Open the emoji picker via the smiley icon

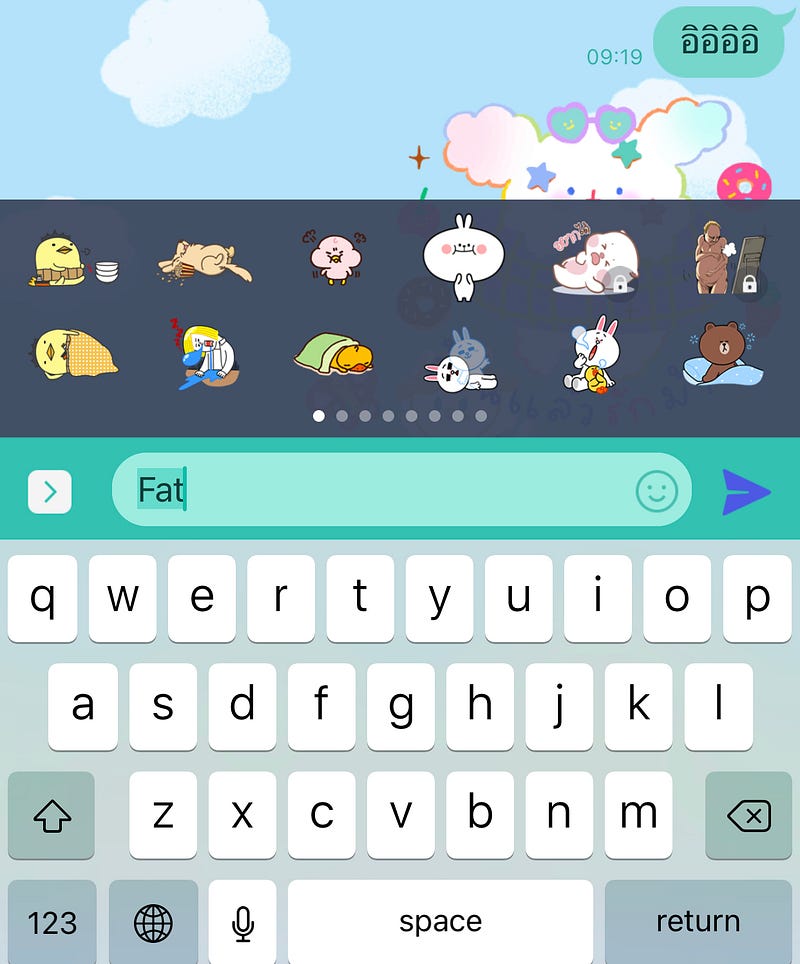tap(657, 491)
